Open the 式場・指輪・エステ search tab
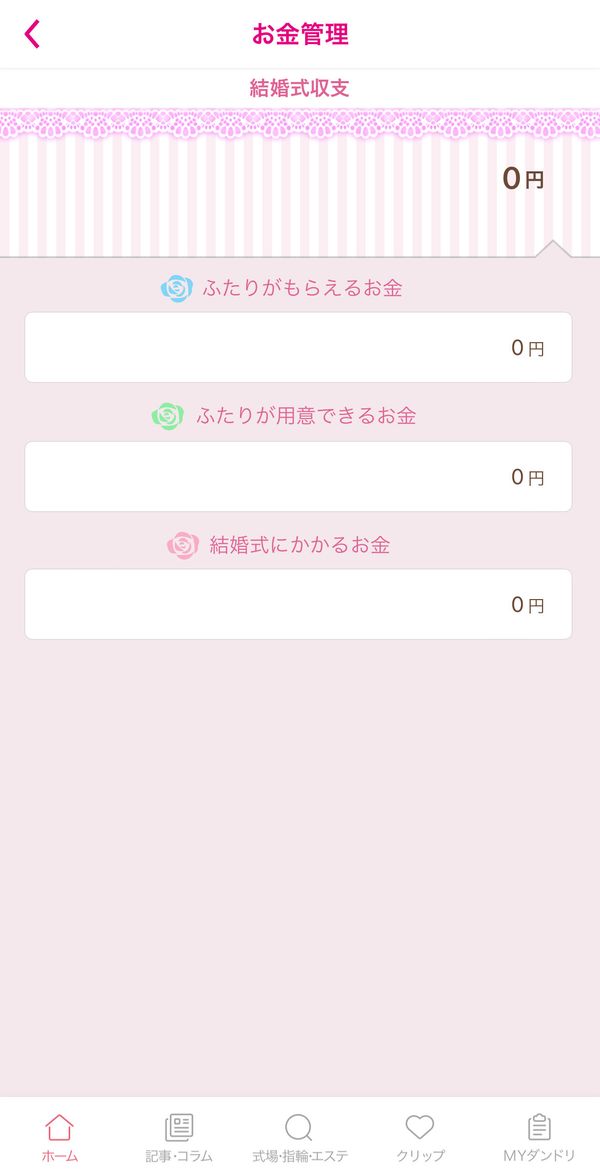The image size is (600, 1174). click(x=300, y=1137)
